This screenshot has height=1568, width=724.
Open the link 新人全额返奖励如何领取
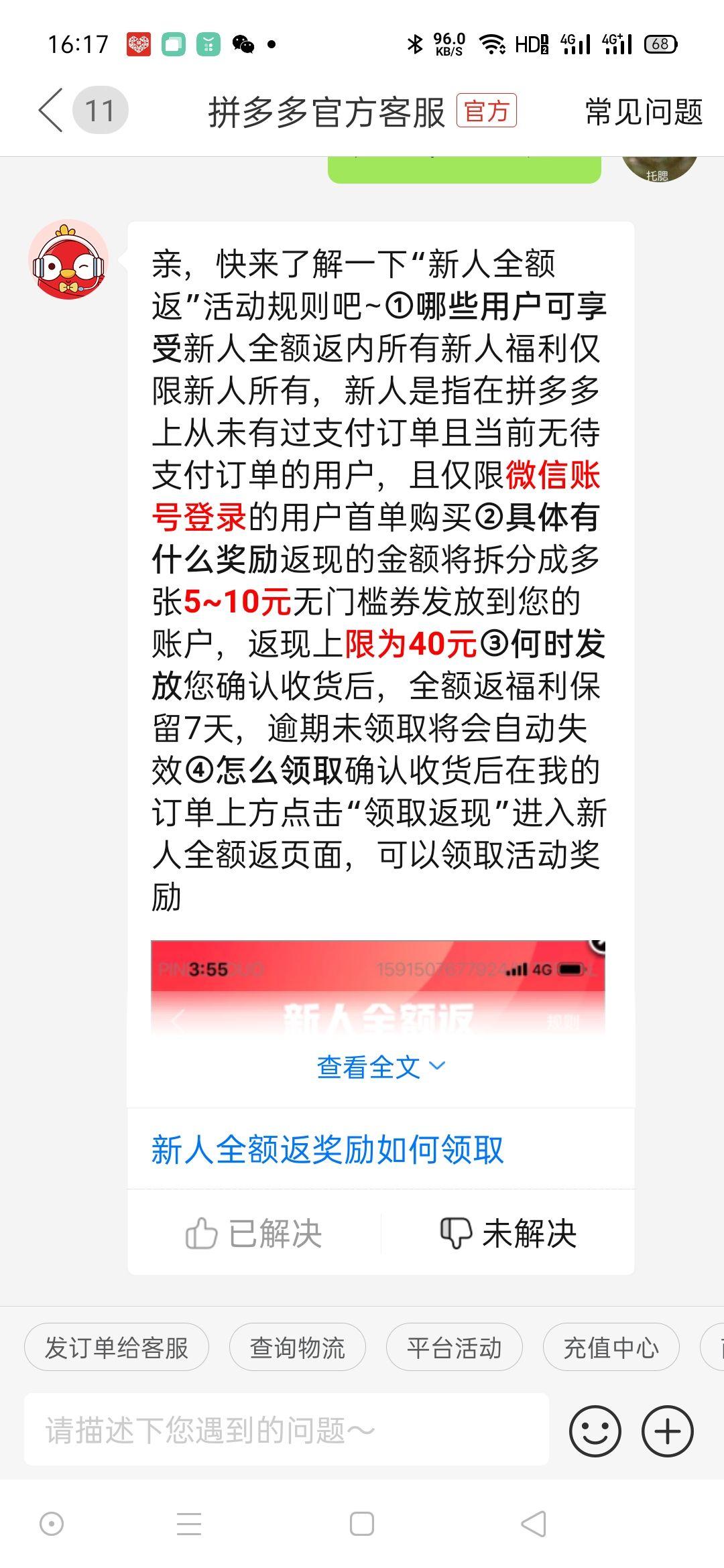coord(327,1150)
